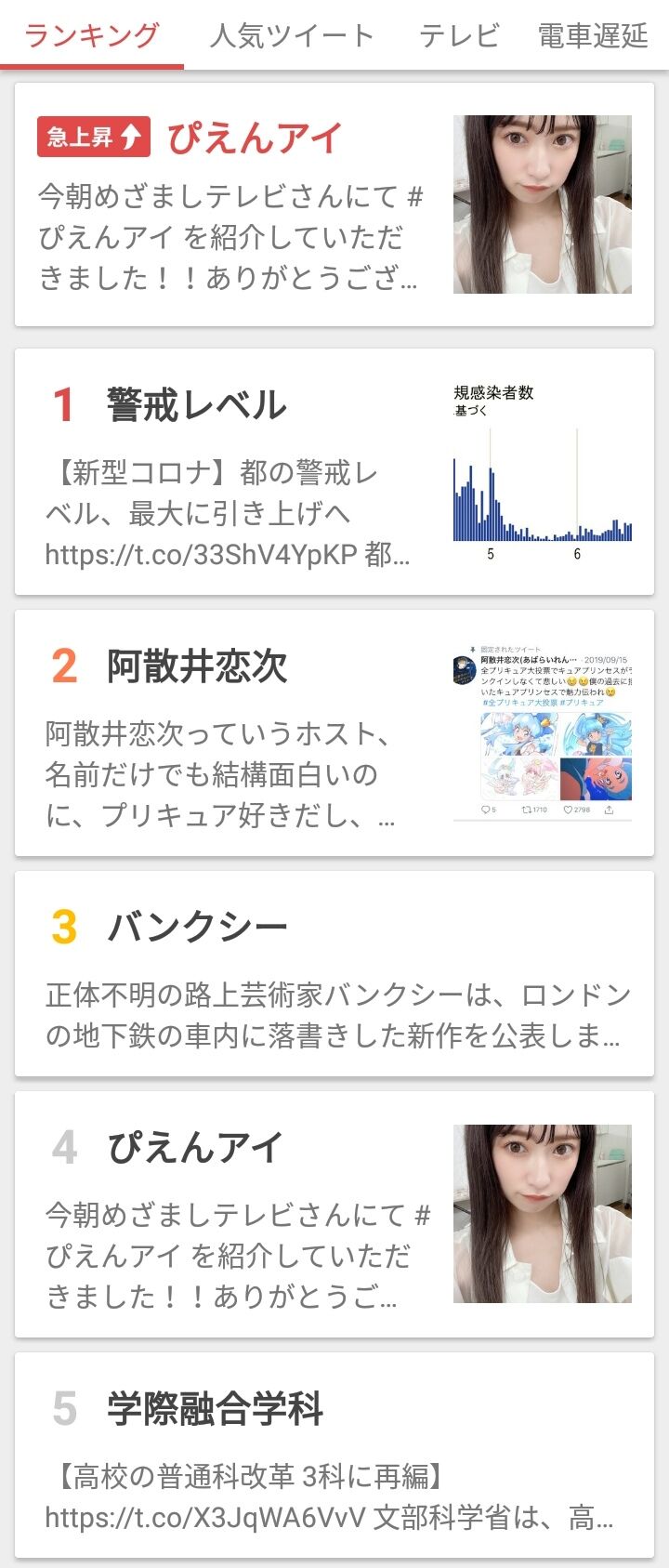The width and height of the screenshot is (669, 1568).
Task: Switch to the テレビ tab
Action: [x=459, y=35]
